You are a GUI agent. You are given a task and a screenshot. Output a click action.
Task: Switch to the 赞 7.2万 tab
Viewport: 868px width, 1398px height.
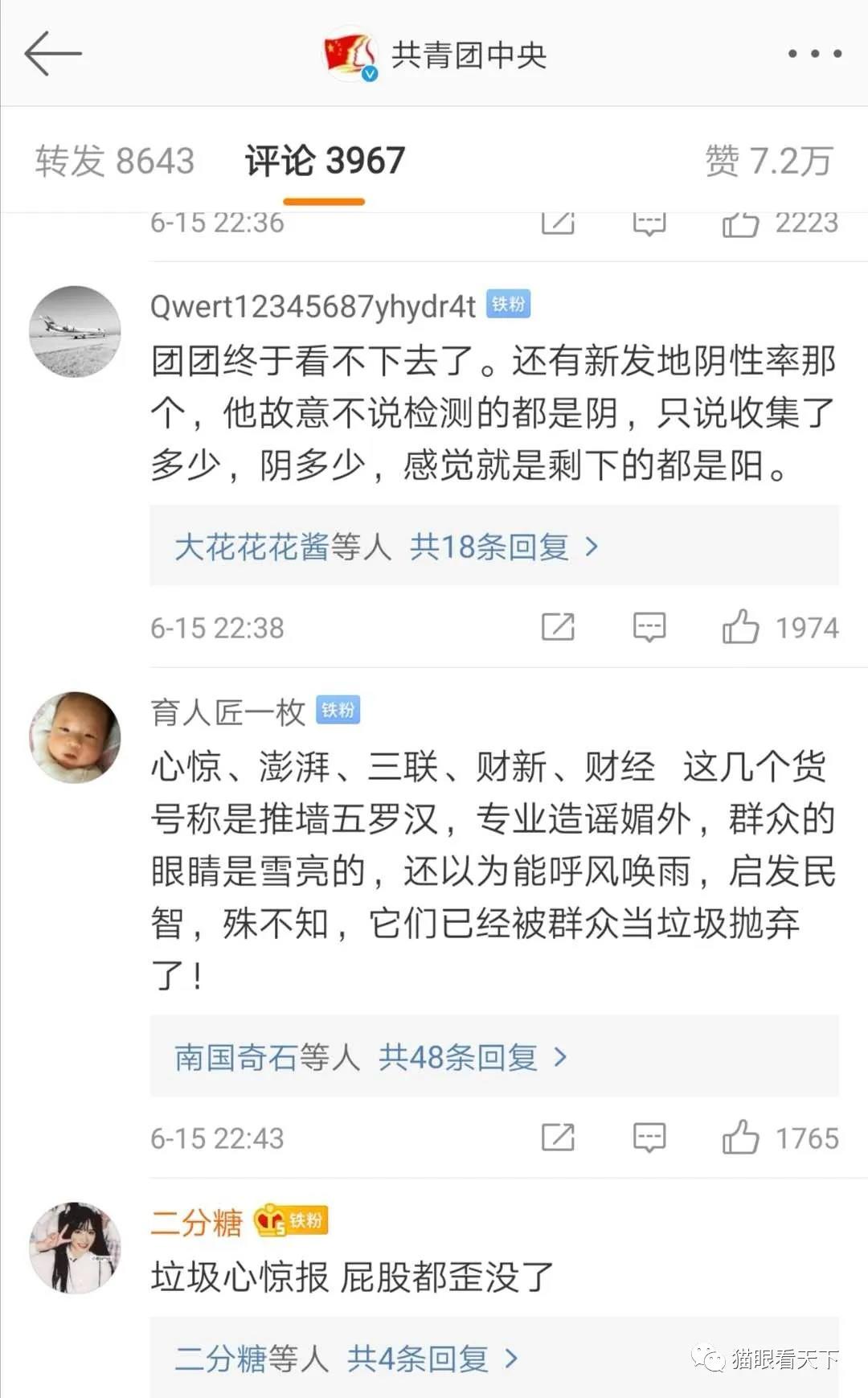(x=768, y=161)
